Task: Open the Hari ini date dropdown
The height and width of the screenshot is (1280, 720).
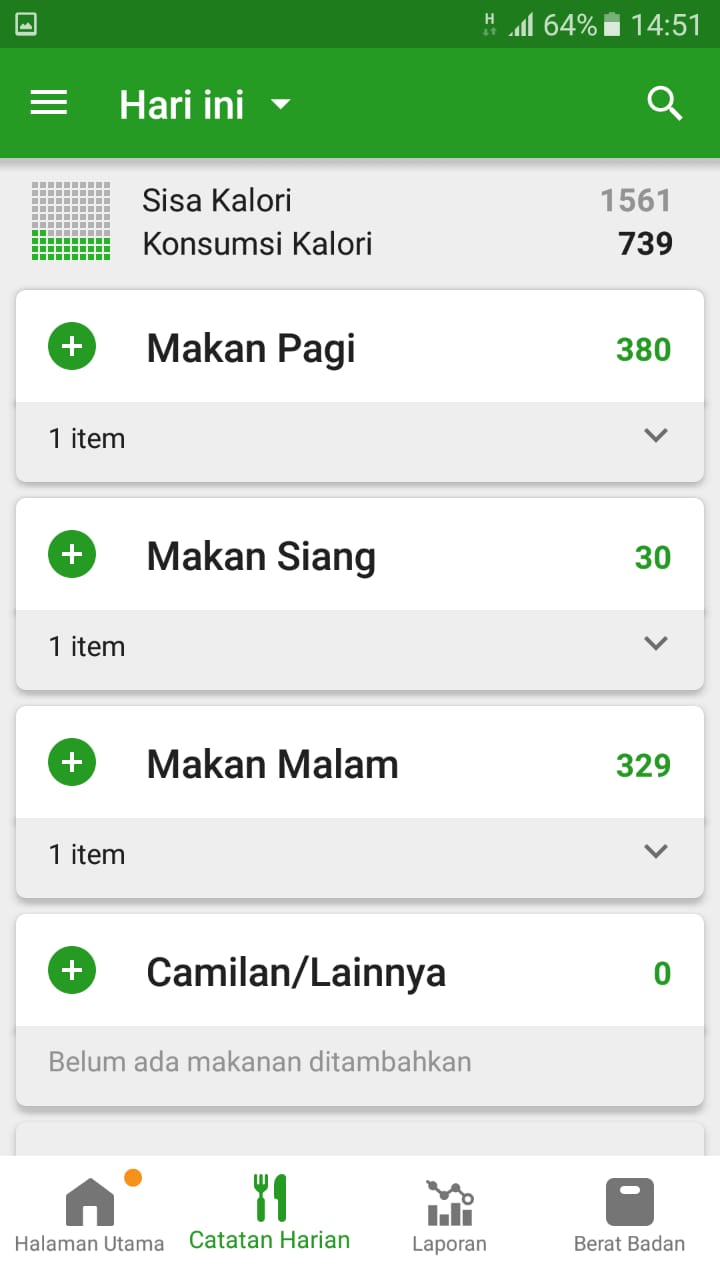Action: pyautogui.click(x=205, y=104)
